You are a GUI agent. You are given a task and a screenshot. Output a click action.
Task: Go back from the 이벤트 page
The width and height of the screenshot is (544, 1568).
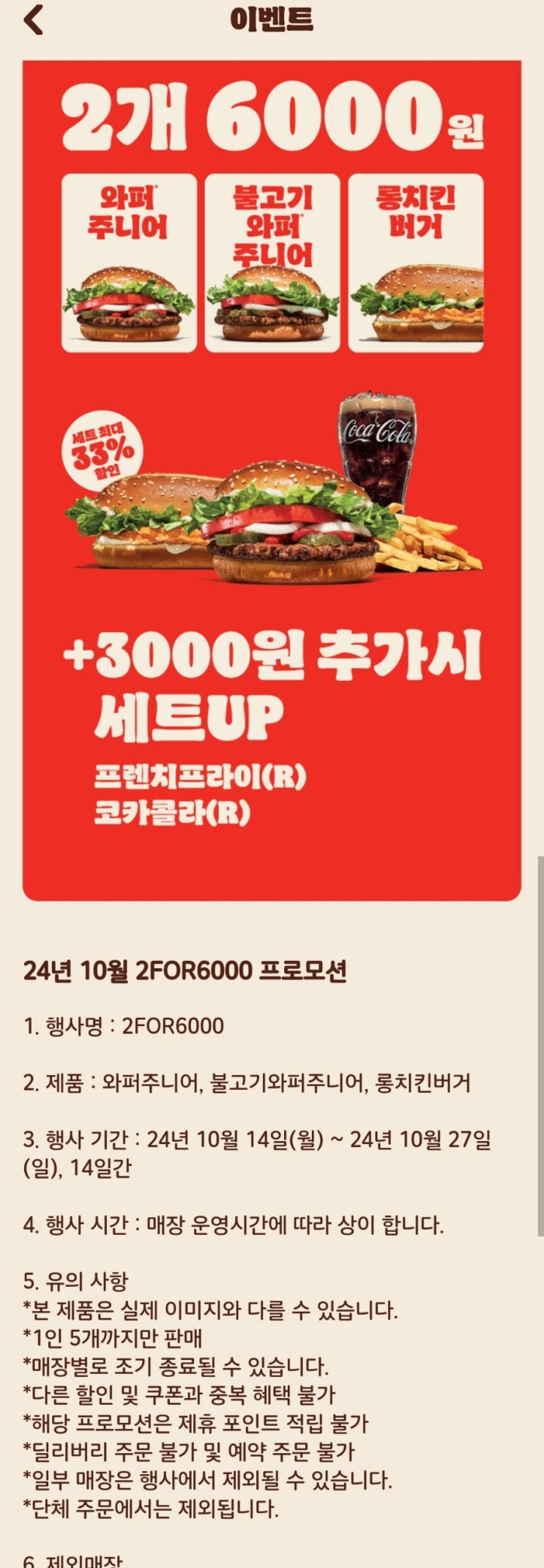pyautogui.click(x=33, y=20)
